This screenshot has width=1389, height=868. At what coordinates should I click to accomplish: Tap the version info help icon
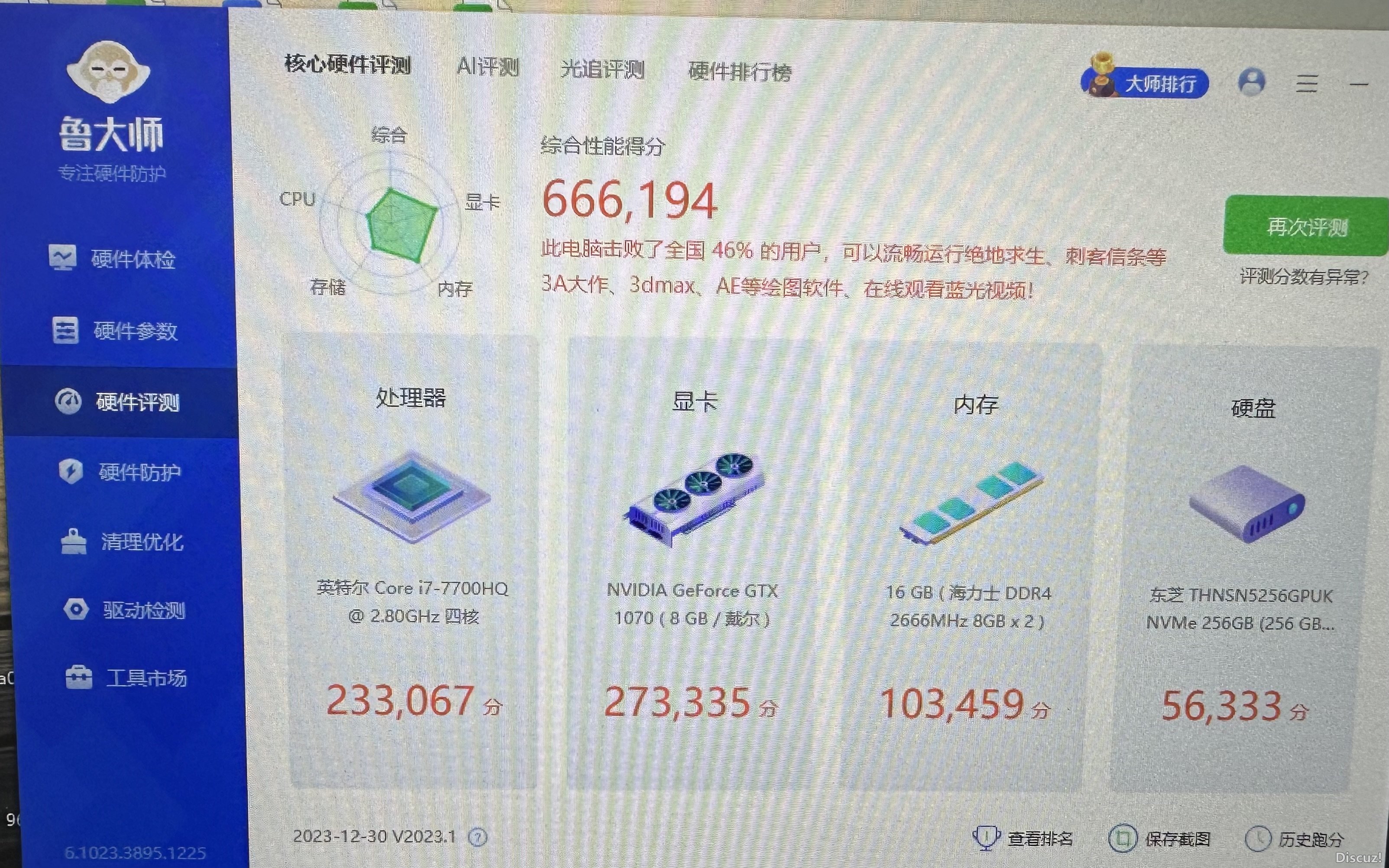point(477,837)
